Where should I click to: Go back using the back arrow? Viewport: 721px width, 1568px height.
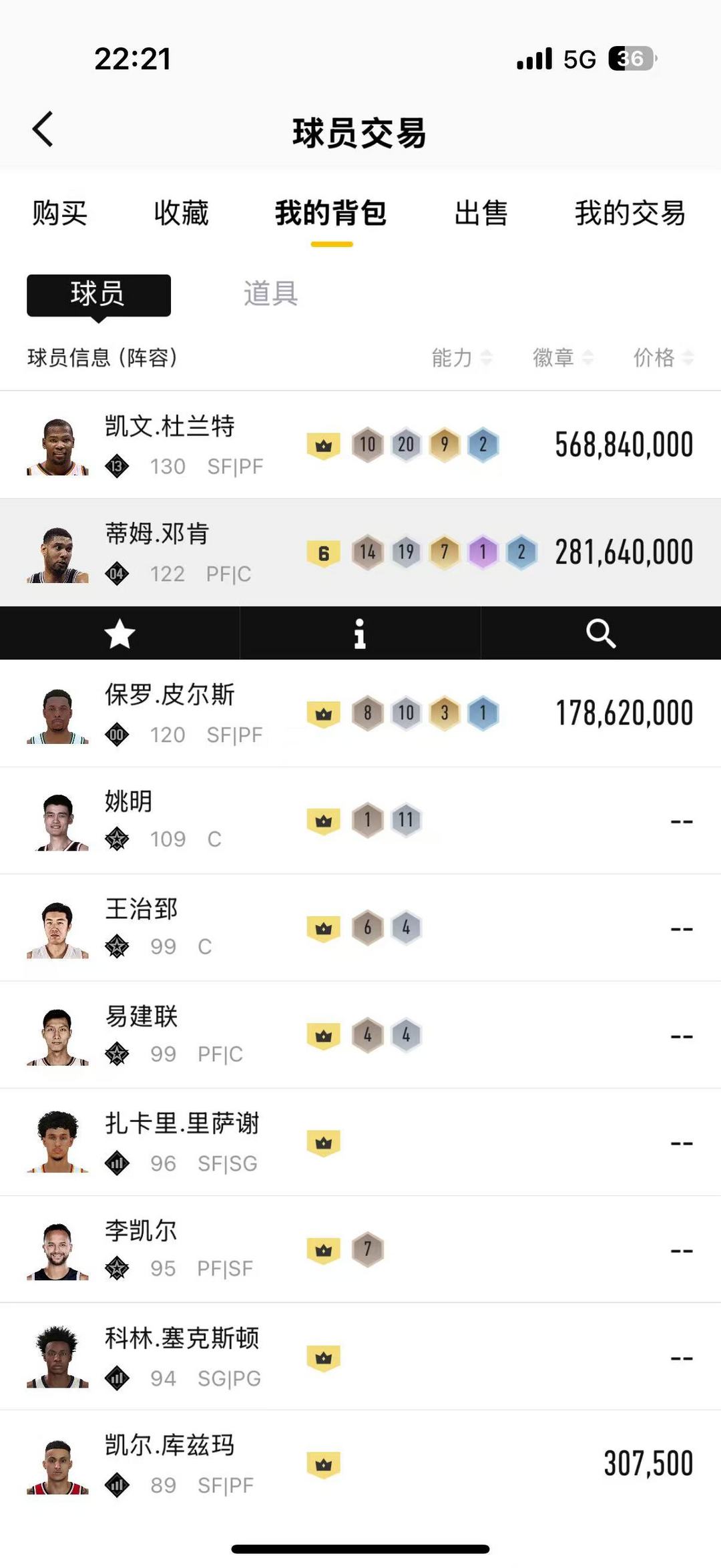click(x=43, y=129)
